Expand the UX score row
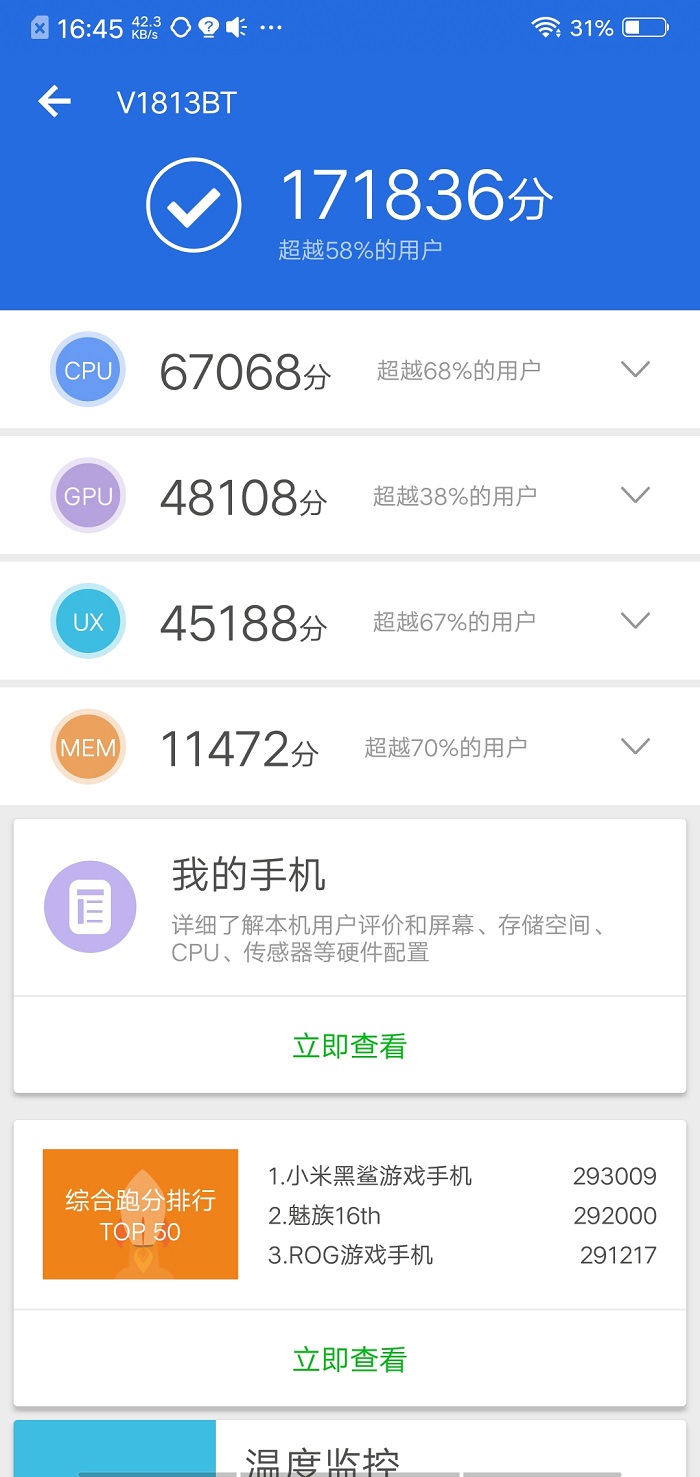The height and width of the screenshot is (1477, 700). pos(635,621)
